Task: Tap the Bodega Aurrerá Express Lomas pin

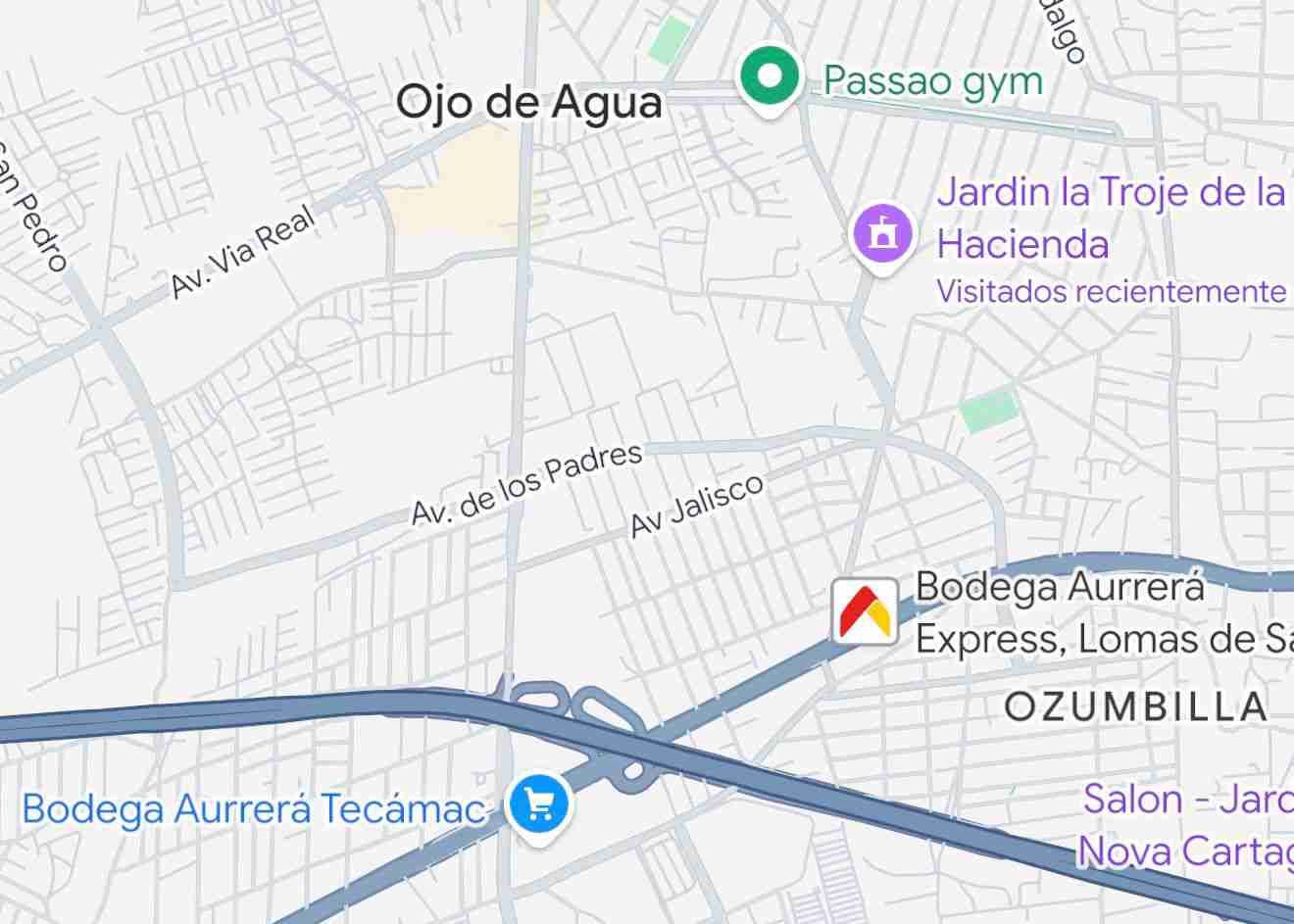Action: [x=865, y=611]
